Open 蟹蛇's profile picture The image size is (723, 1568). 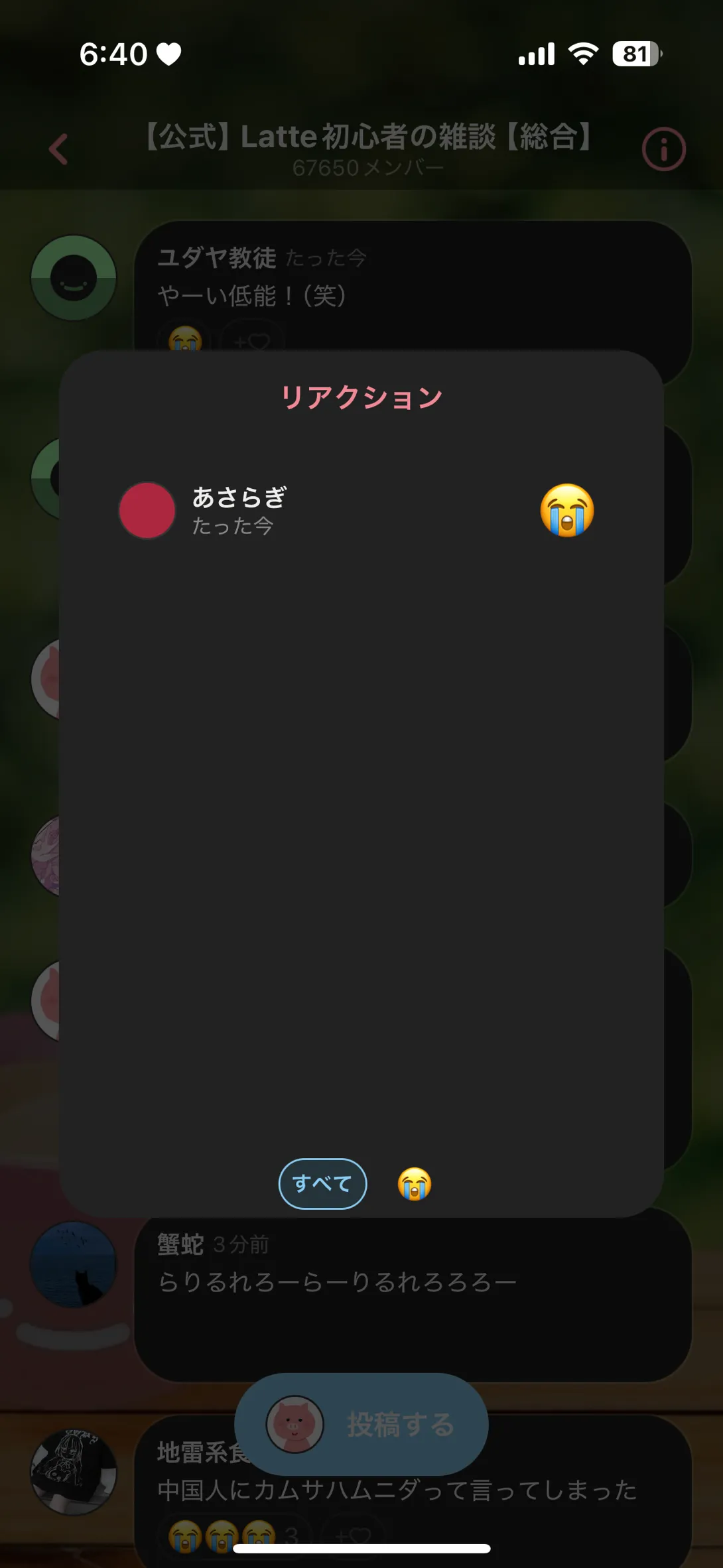74,1265
